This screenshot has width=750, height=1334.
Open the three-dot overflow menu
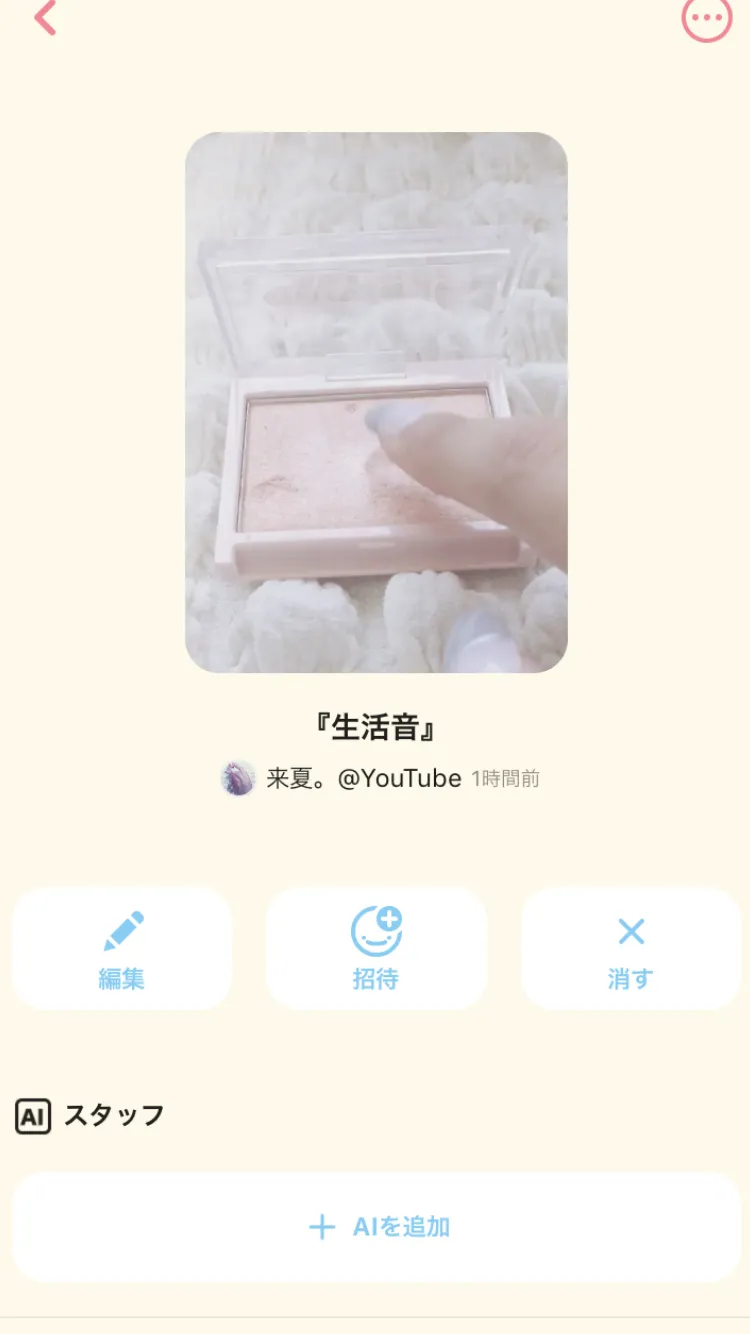(x=707, y=17)
